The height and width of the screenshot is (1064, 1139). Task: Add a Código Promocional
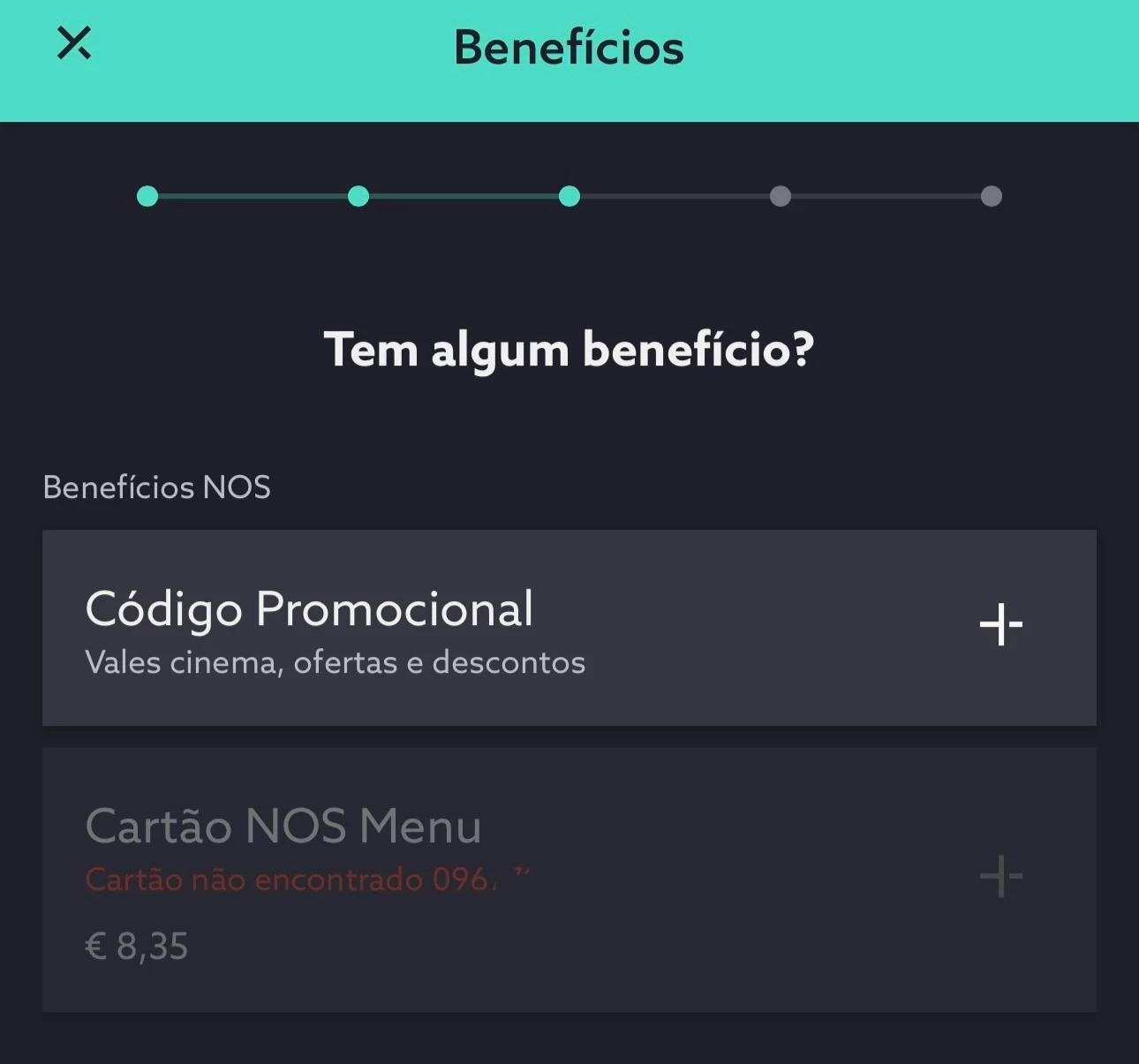tap(1000, 625)
